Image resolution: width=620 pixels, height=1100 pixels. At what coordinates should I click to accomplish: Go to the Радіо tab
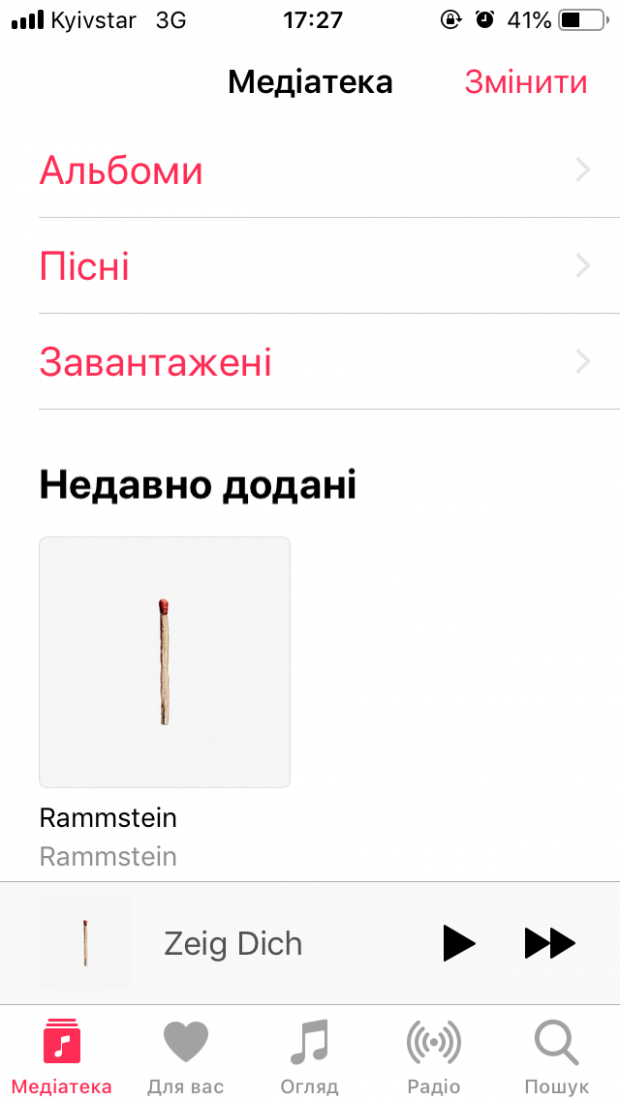coord(433,1058)
